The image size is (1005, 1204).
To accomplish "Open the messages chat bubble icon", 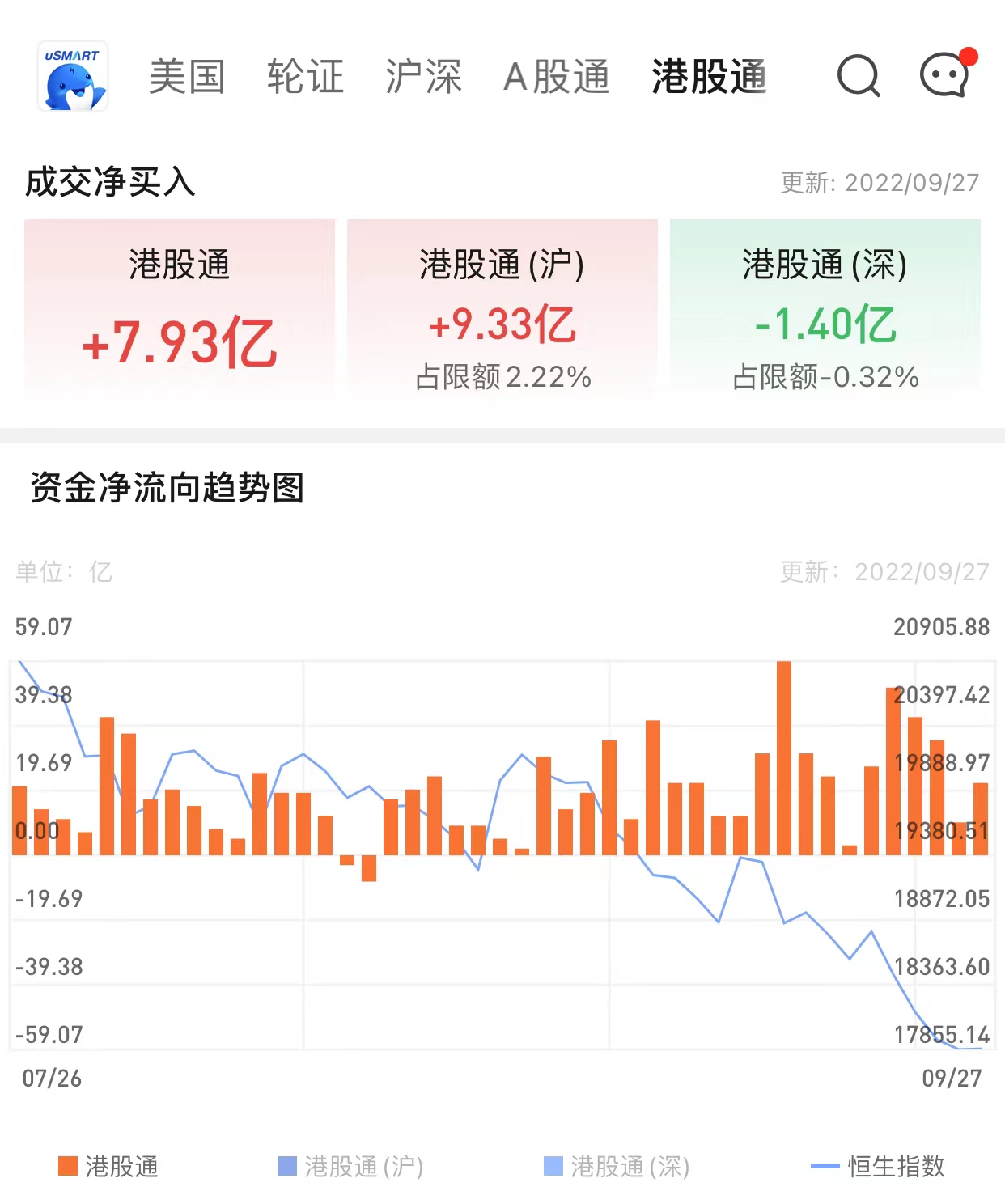I will tap(944, 77).
